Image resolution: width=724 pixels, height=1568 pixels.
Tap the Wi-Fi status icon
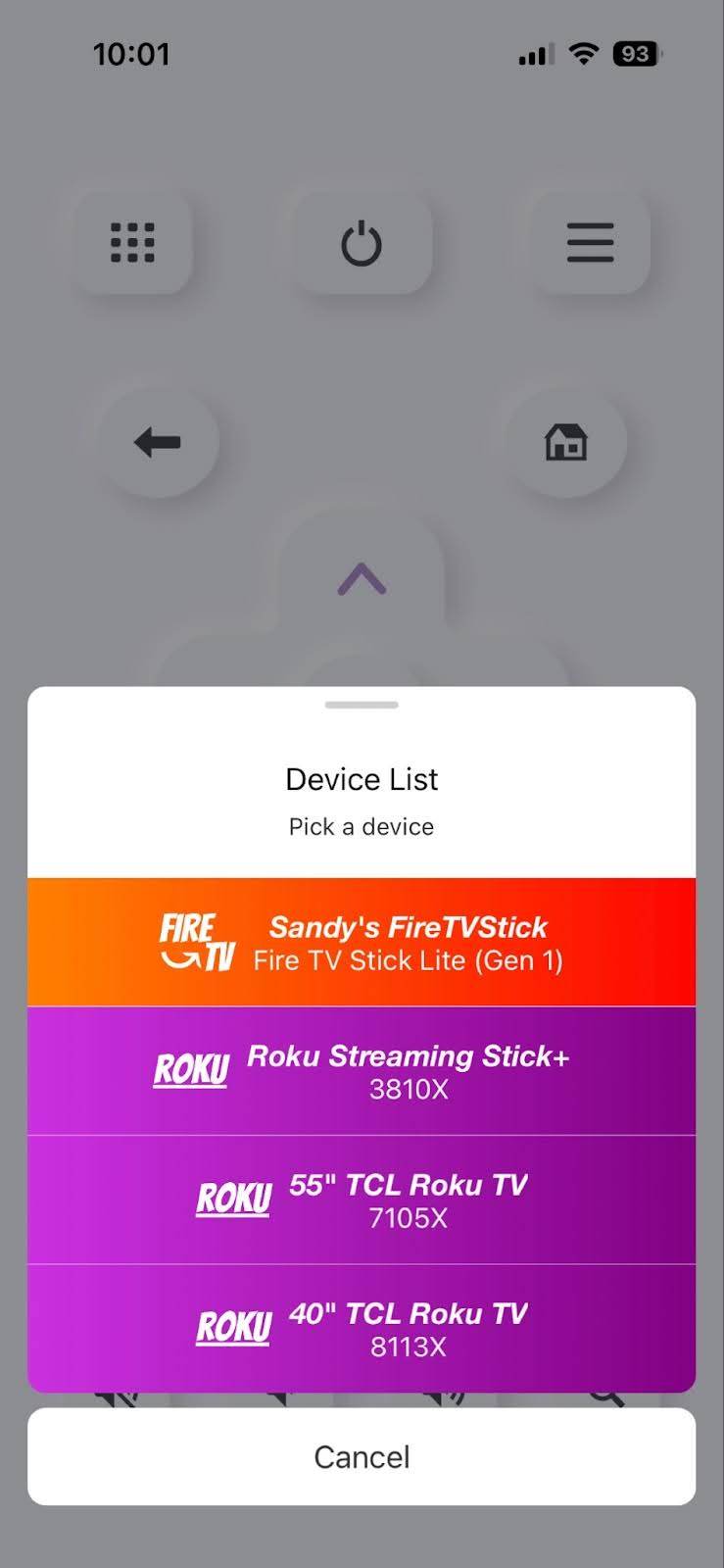tap(582, 54)
